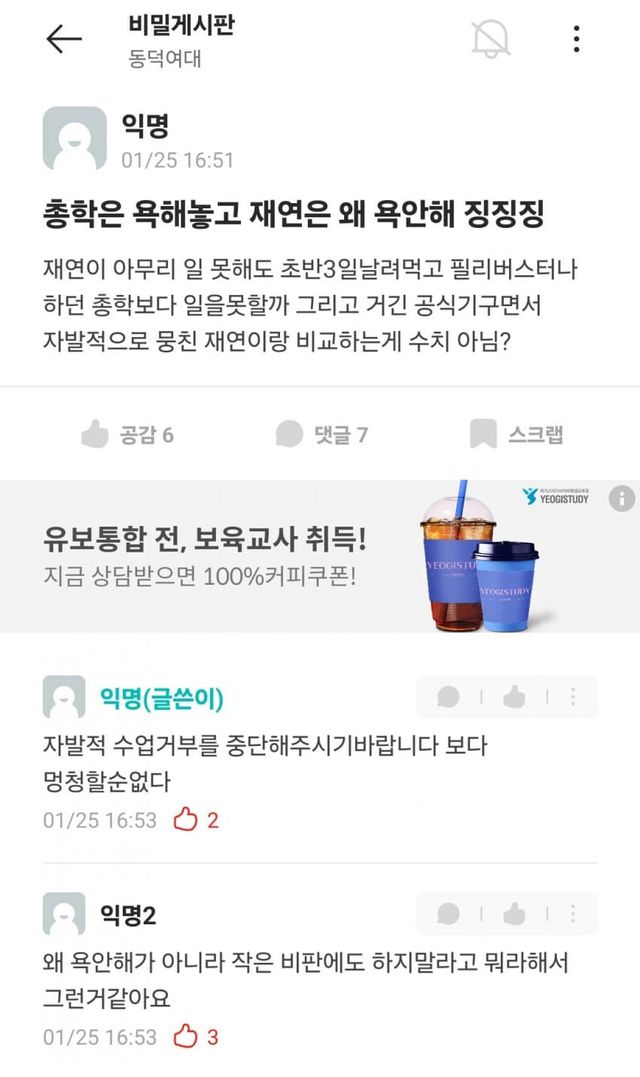Tap 공감 to like the post
The height and width of the screenshot is (1077, 640).
pos(127,434)
